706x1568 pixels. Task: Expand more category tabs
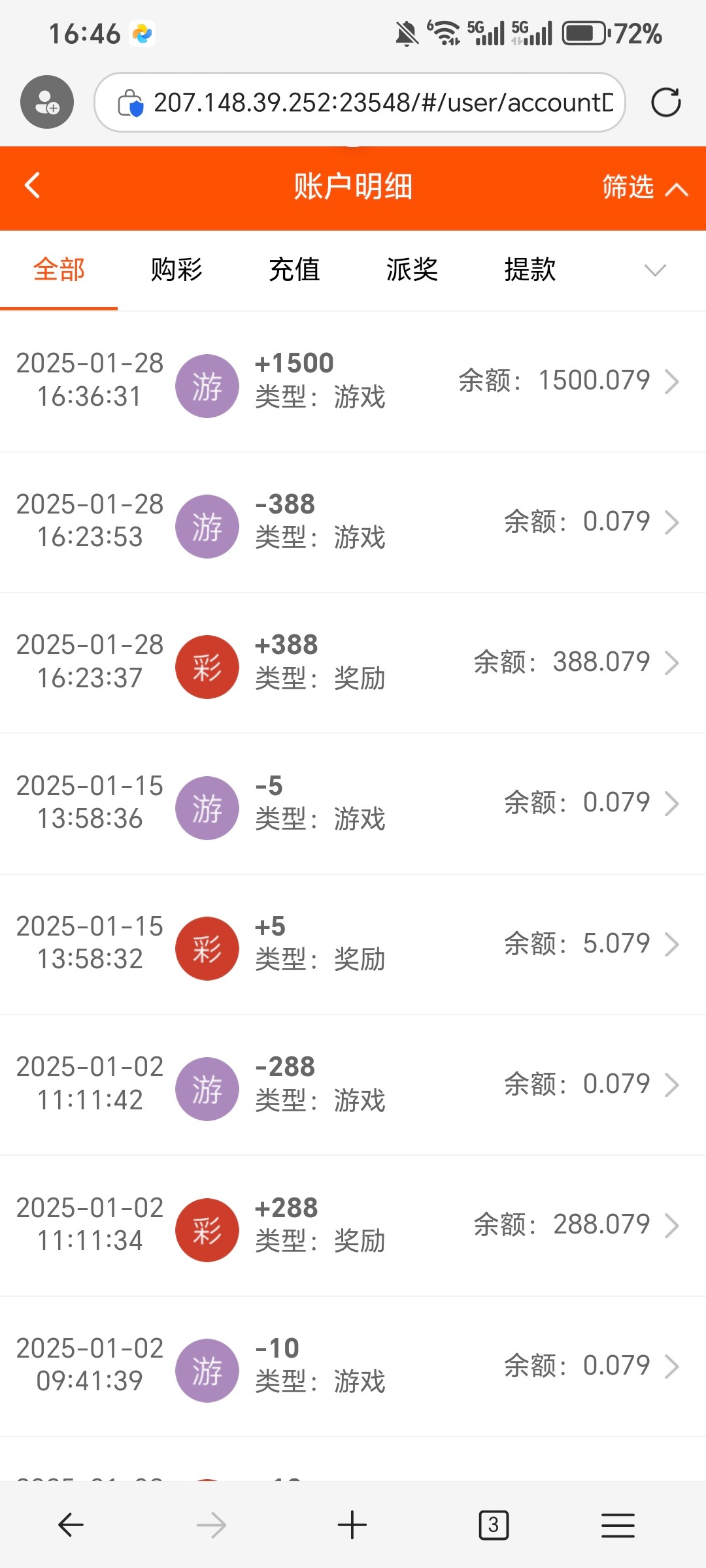(654, 270)
